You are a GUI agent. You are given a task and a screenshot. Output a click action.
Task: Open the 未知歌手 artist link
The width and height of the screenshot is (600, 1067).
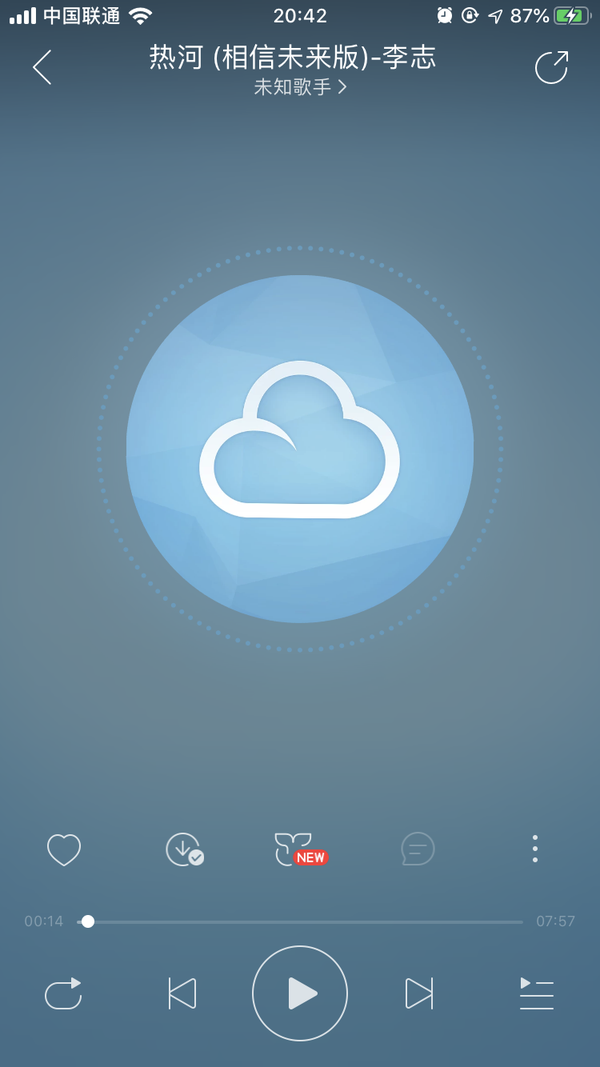point(300,87)
